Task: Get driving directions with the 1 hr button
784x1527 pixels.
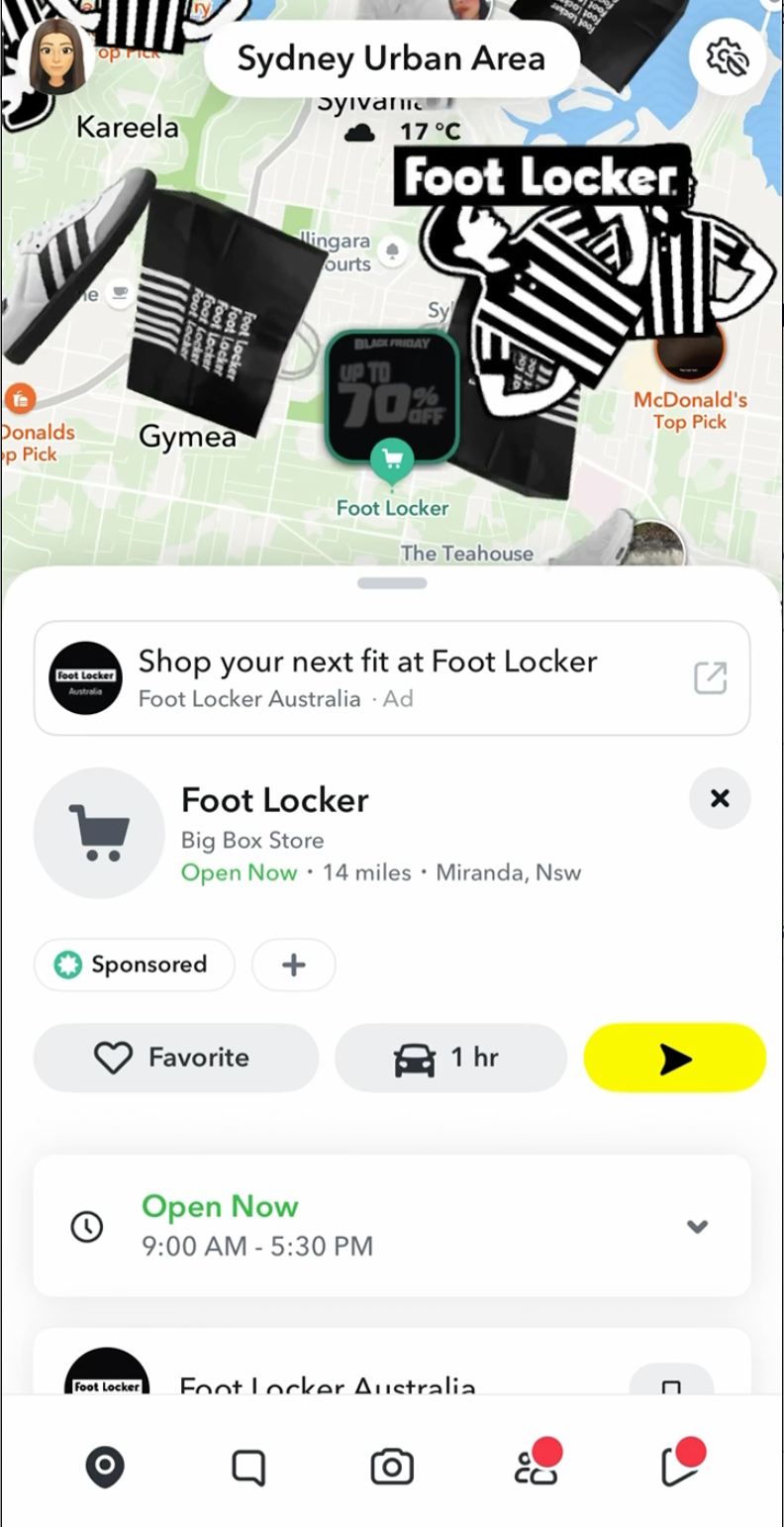Action: pos(450,1058)
